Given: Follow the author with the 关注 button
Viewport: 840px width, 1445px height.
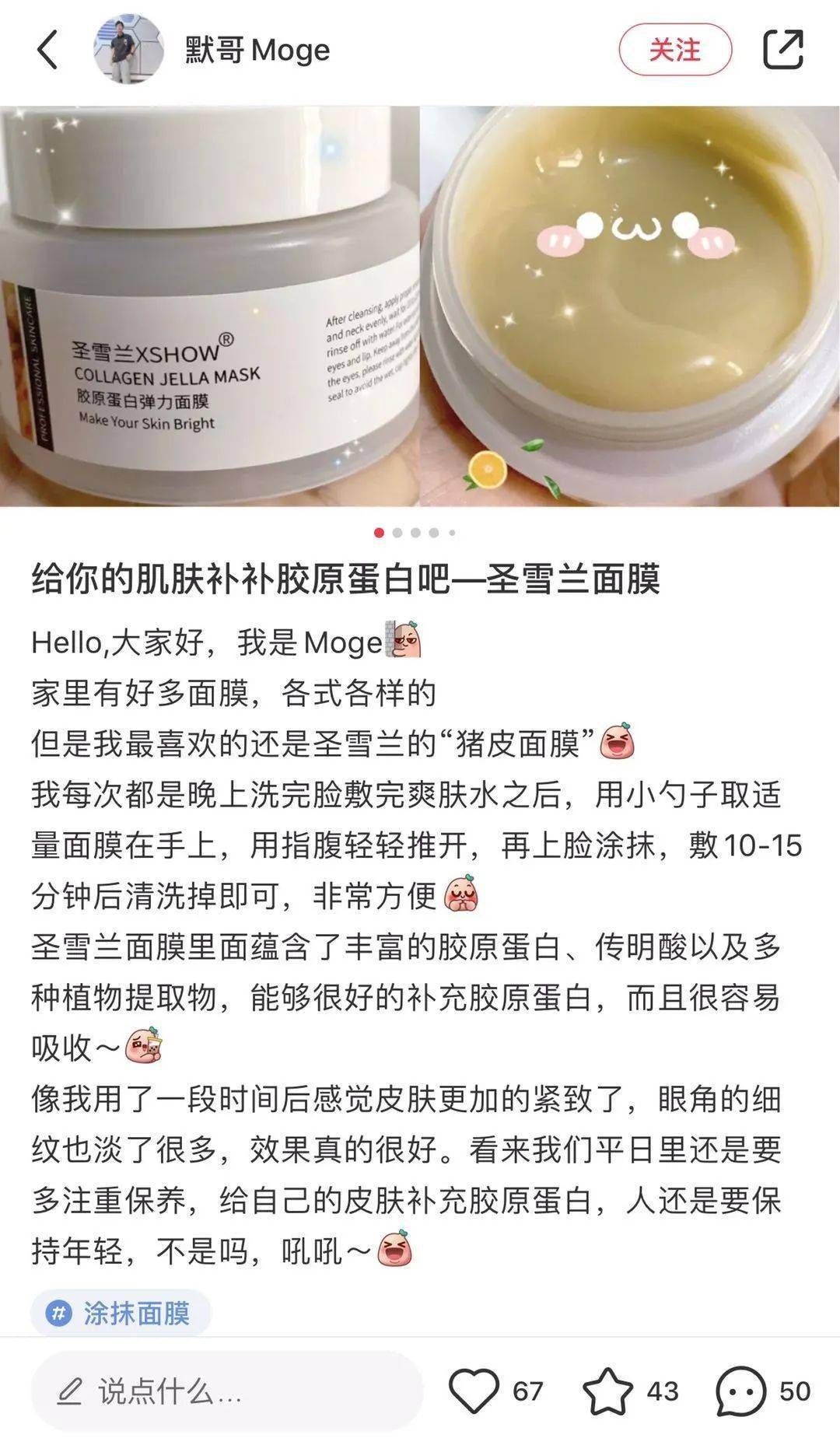Looking at the screenshot, I should point(675,51).
